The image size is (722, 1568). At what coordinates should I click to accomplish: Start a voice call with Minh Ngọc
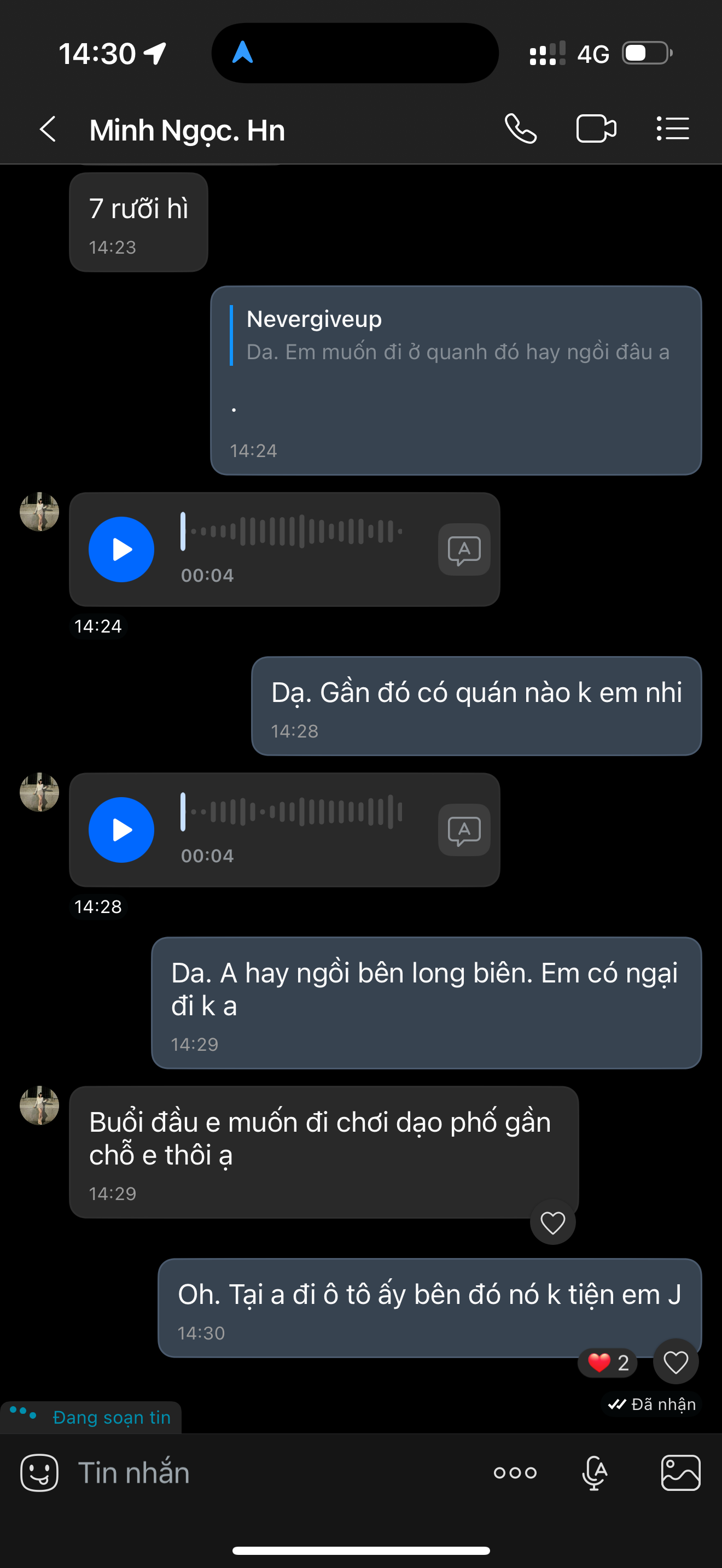tap(521, 129)
